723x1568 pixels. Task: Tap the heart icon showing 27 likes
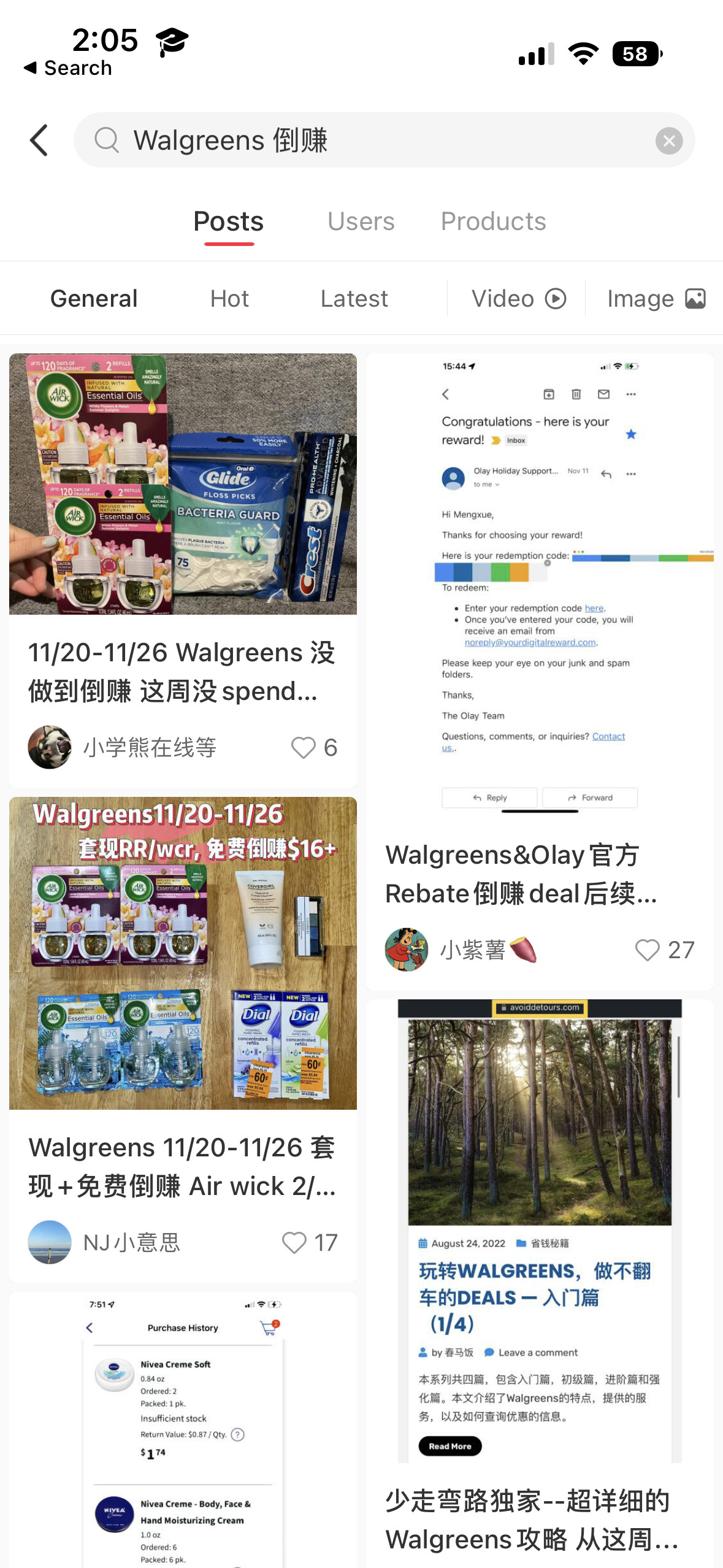647,950
